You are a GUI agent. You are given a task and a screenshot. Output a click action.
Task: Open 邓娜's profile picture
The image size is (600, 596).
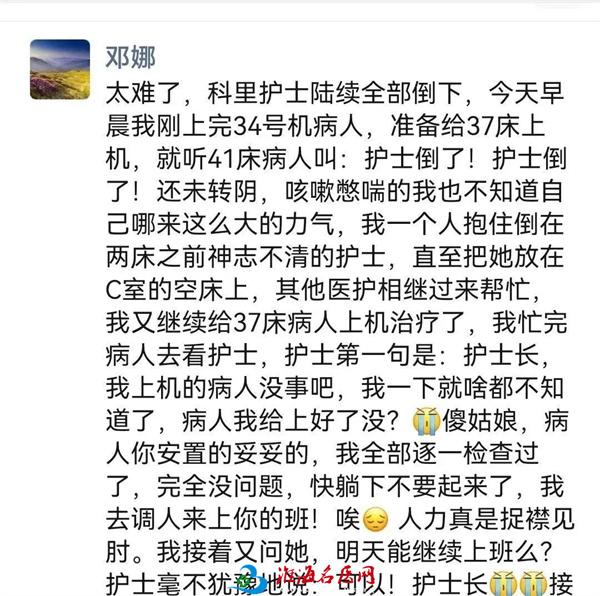point(60,70)
